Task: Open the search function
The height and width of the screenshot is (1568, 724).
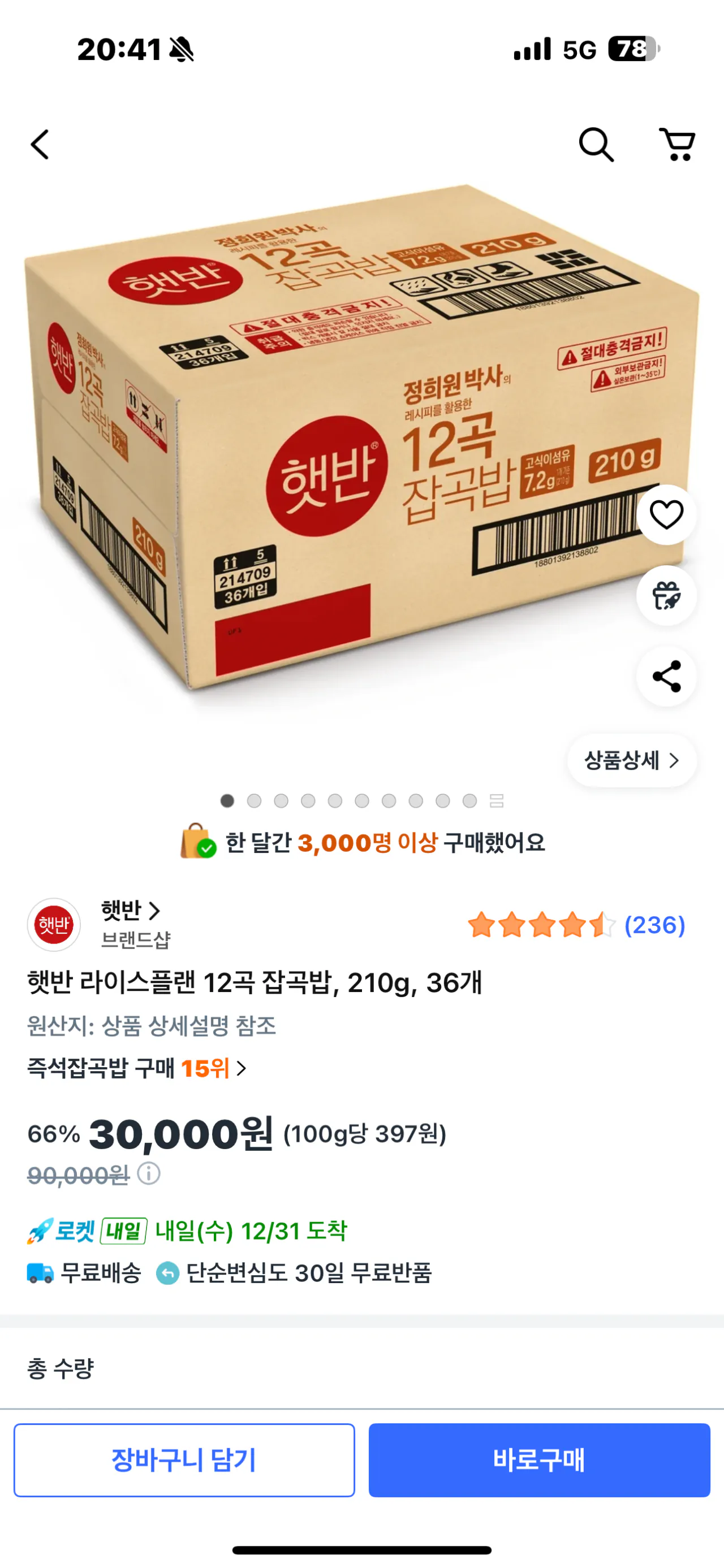Action: click(597, 145)
